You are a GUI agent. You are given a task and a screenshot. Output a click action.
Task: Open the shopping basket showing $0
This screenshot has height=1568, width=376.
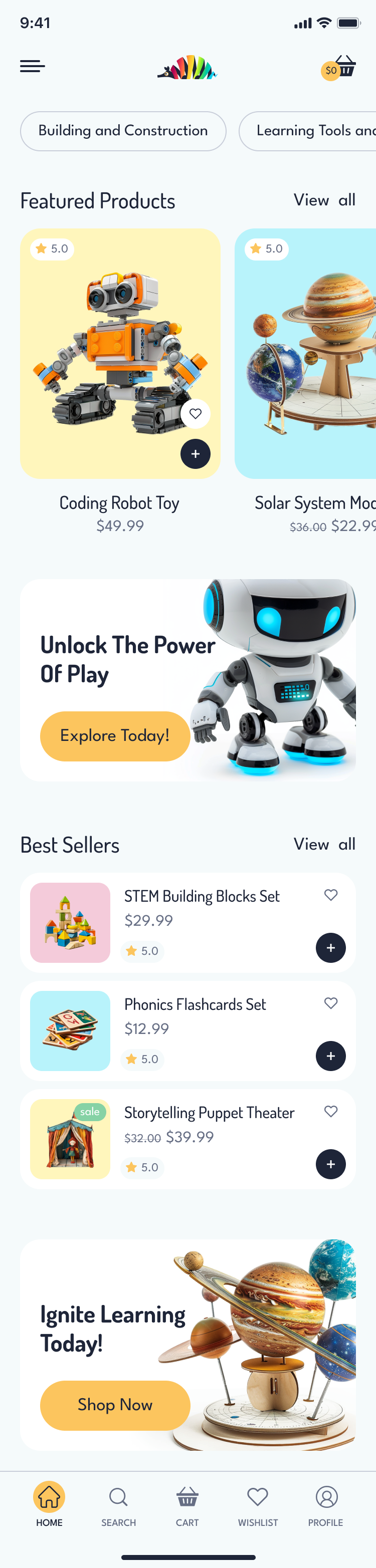point(339,67)
